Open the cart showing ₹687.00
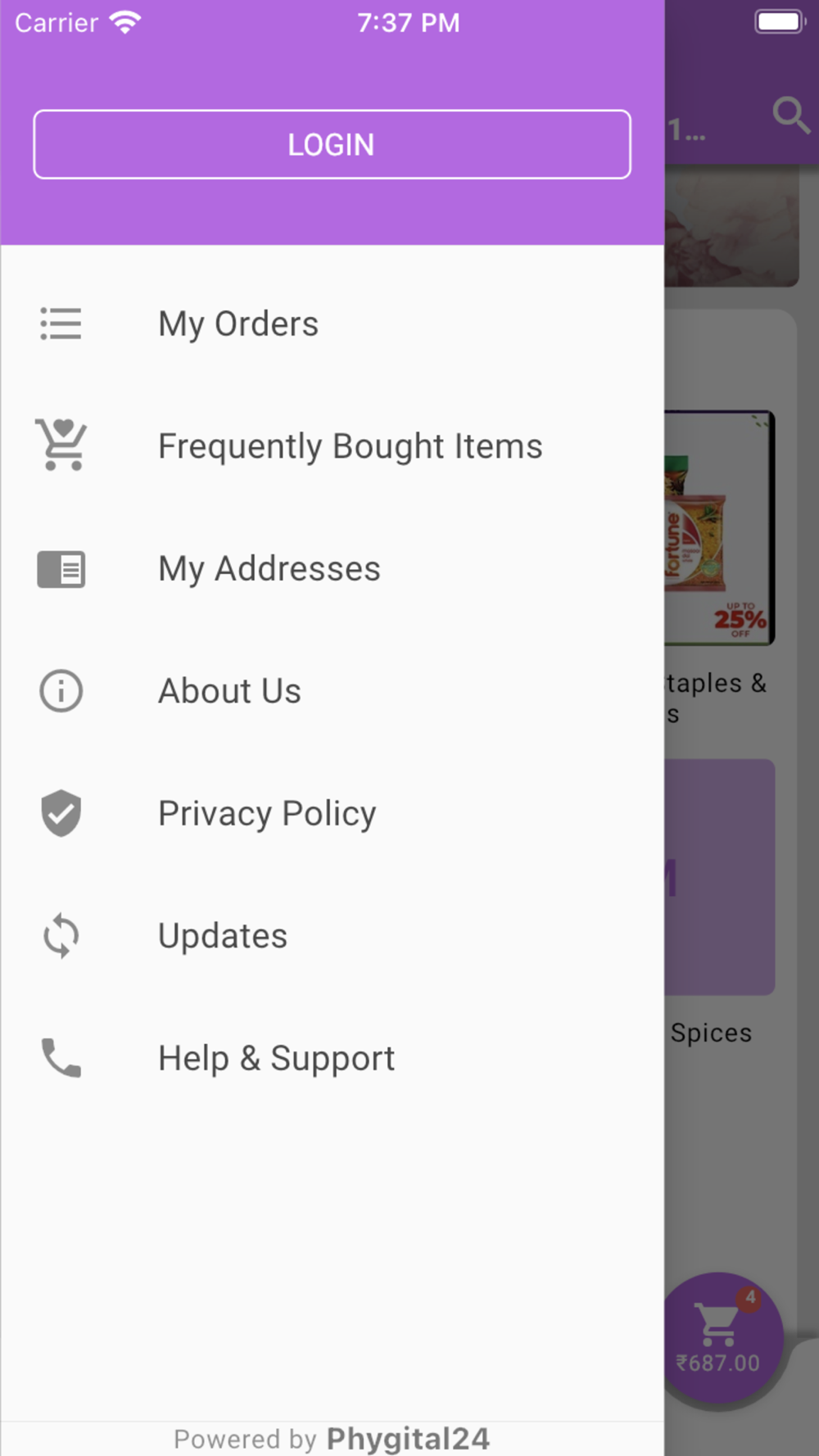 (x=719, y=1338)
